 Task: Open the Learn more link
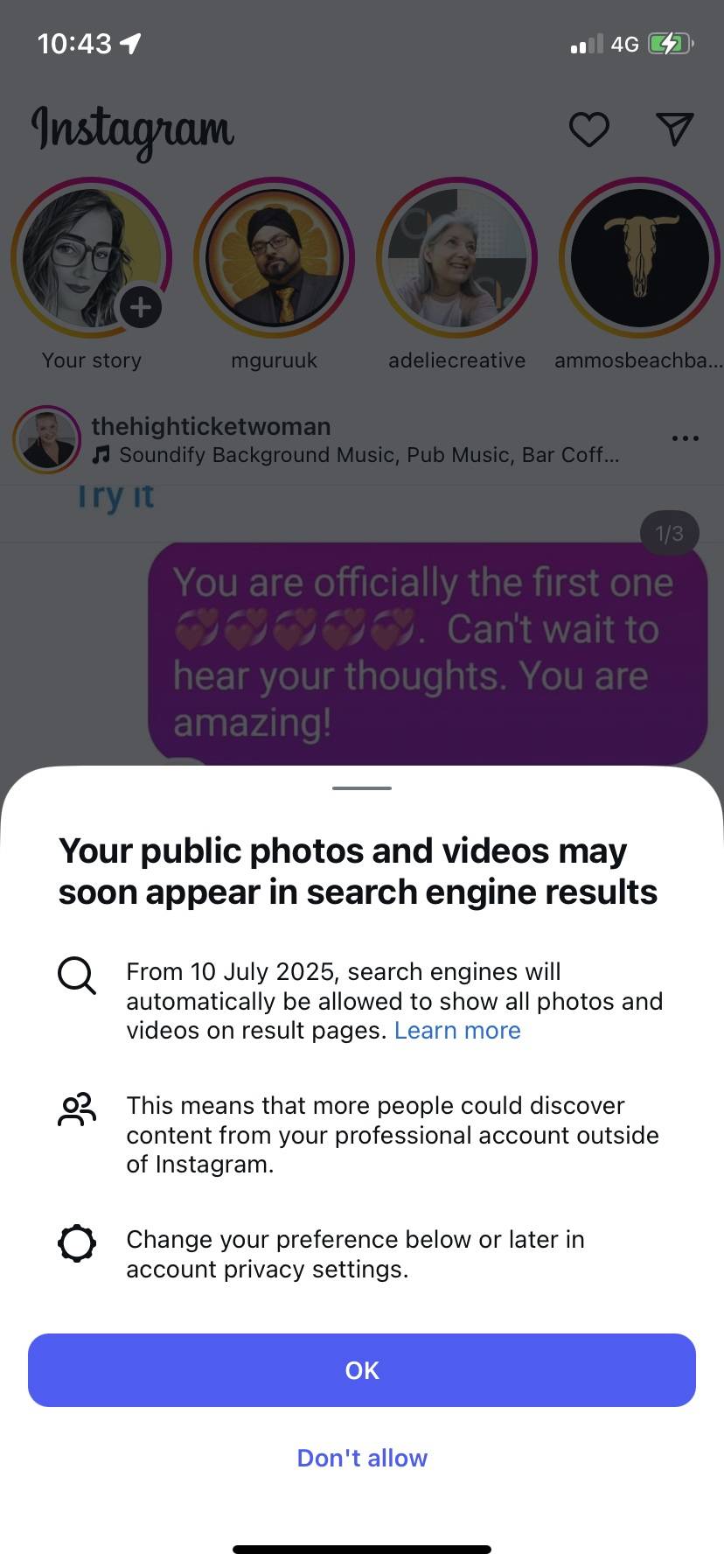(457, 1031)
